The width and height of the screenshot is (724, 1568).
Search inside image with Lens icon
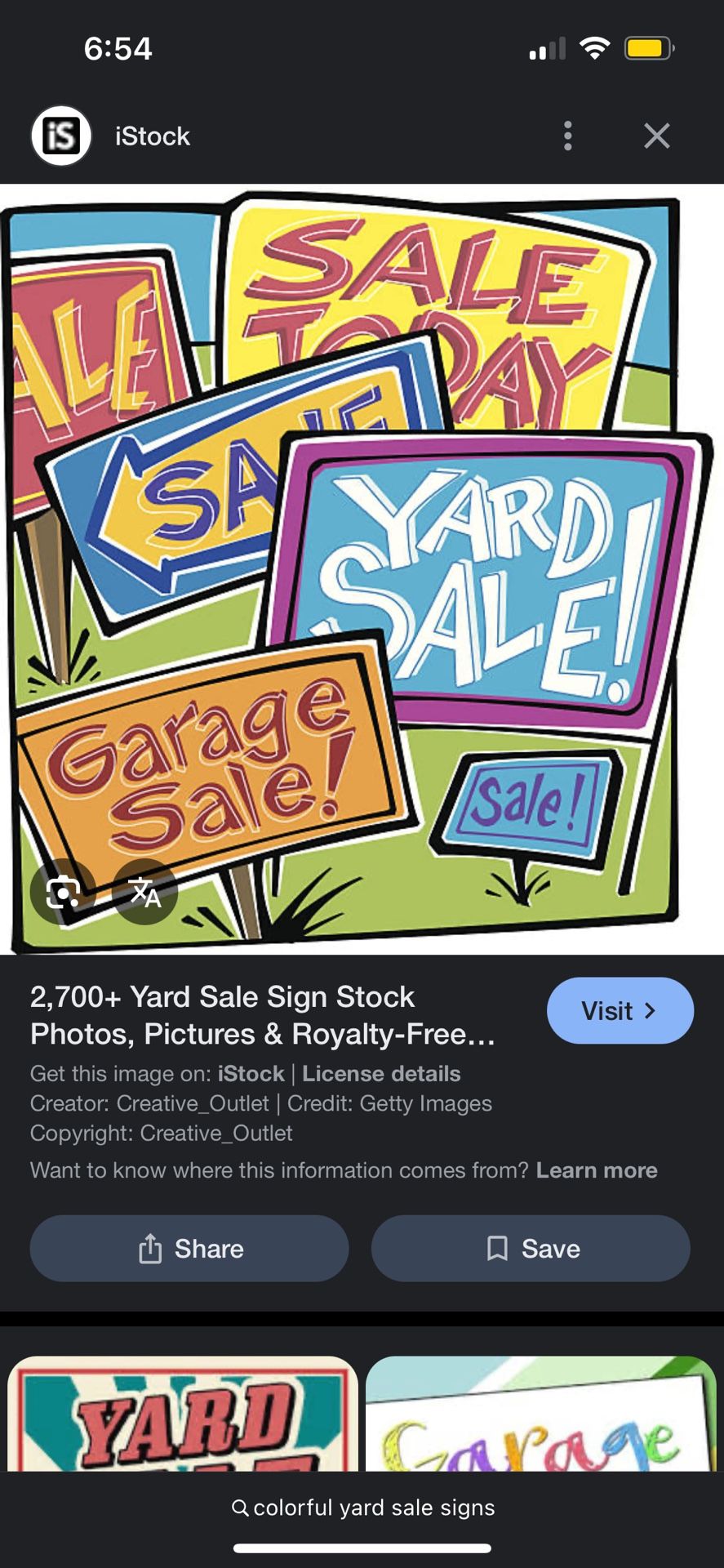[63, 892]
